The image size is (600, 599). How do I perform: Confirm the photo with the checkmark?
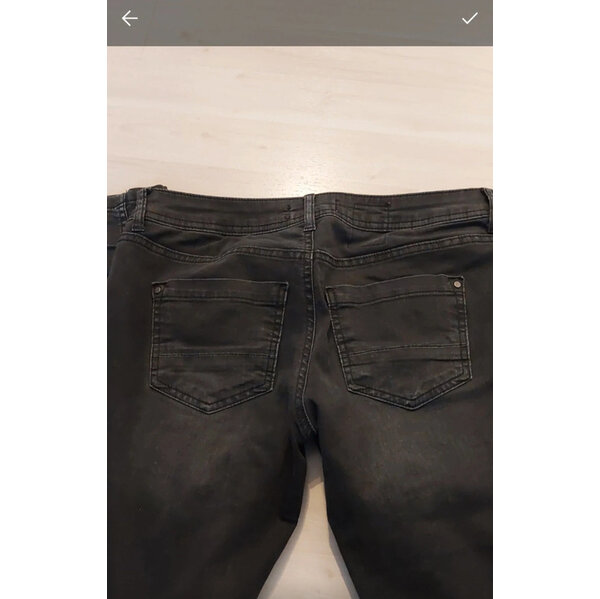[x=469, y=18]
